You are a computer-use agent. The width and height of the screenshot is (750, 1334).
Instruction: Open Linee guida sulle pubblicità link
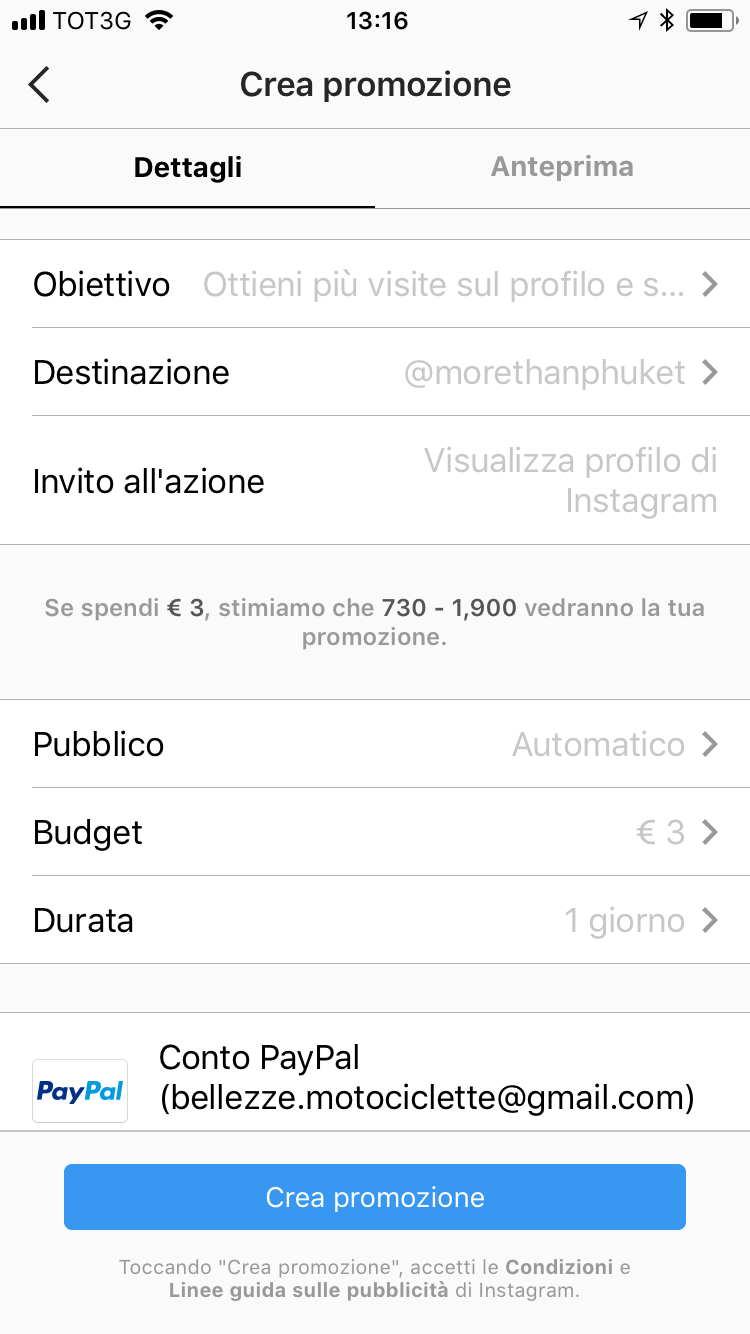308,1291
